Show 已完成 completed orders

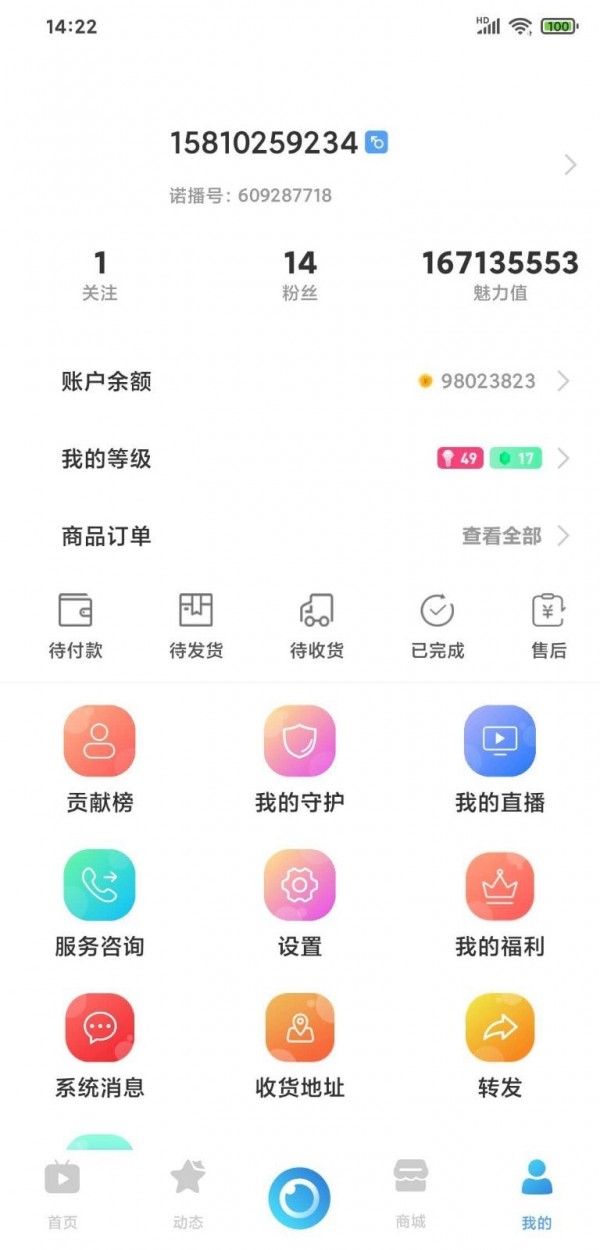click(437, 625)
